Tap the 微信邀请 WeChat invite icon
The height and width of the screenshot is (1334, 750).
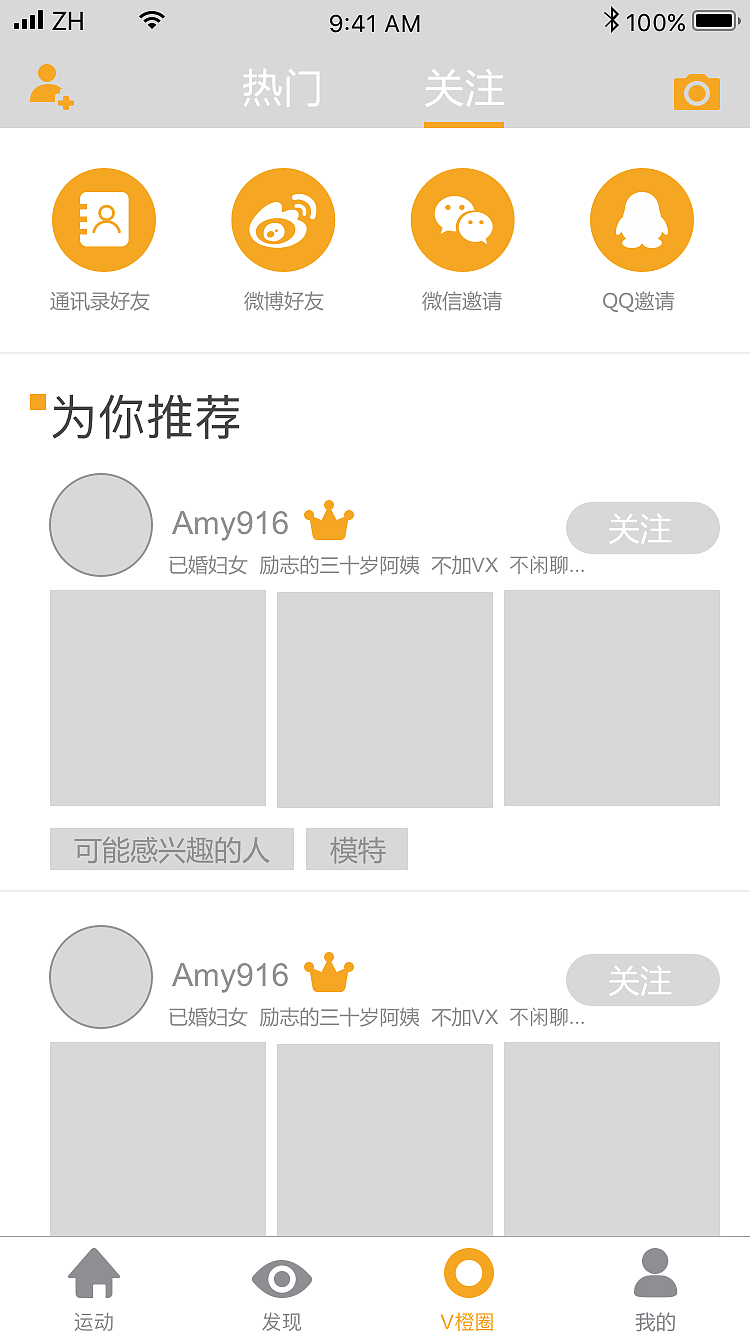tap(462, 219)
